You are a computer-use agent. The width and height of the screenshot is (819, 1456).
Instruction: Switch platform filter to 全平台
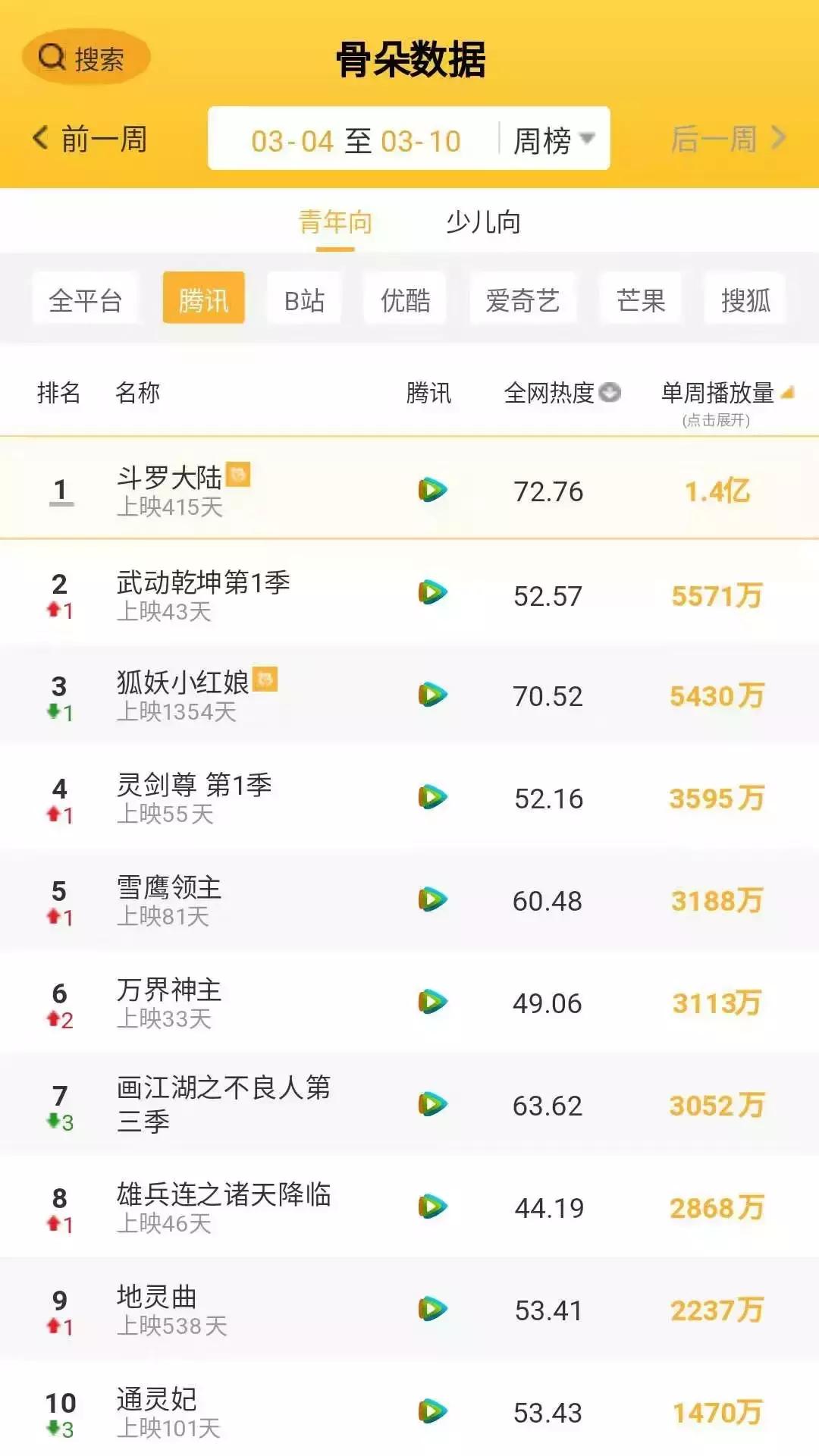pyautogui.click(x=86, y=300)
